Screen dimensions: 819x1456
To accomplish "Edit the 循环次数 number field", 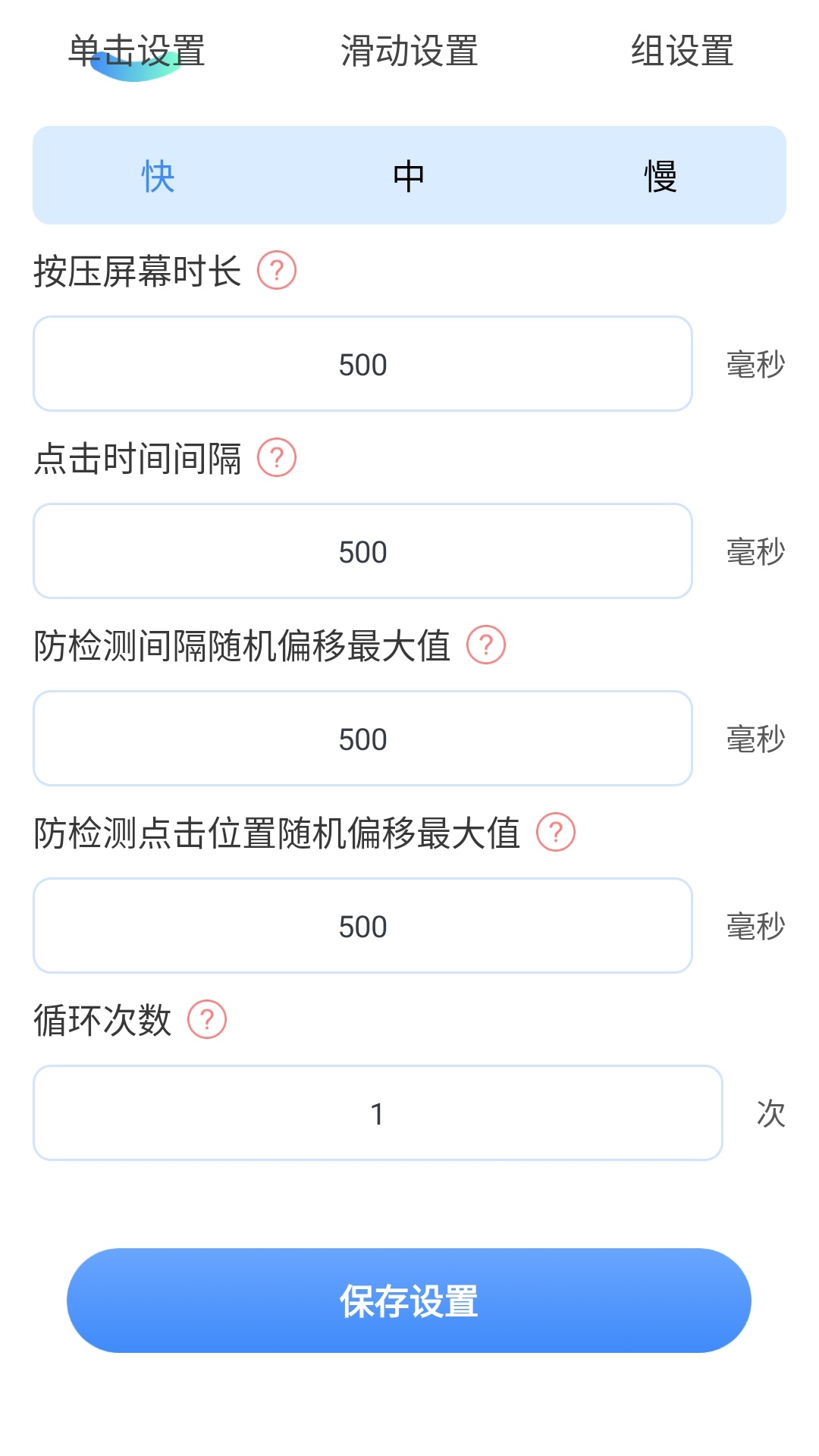I will click(x=377, y=1112).
